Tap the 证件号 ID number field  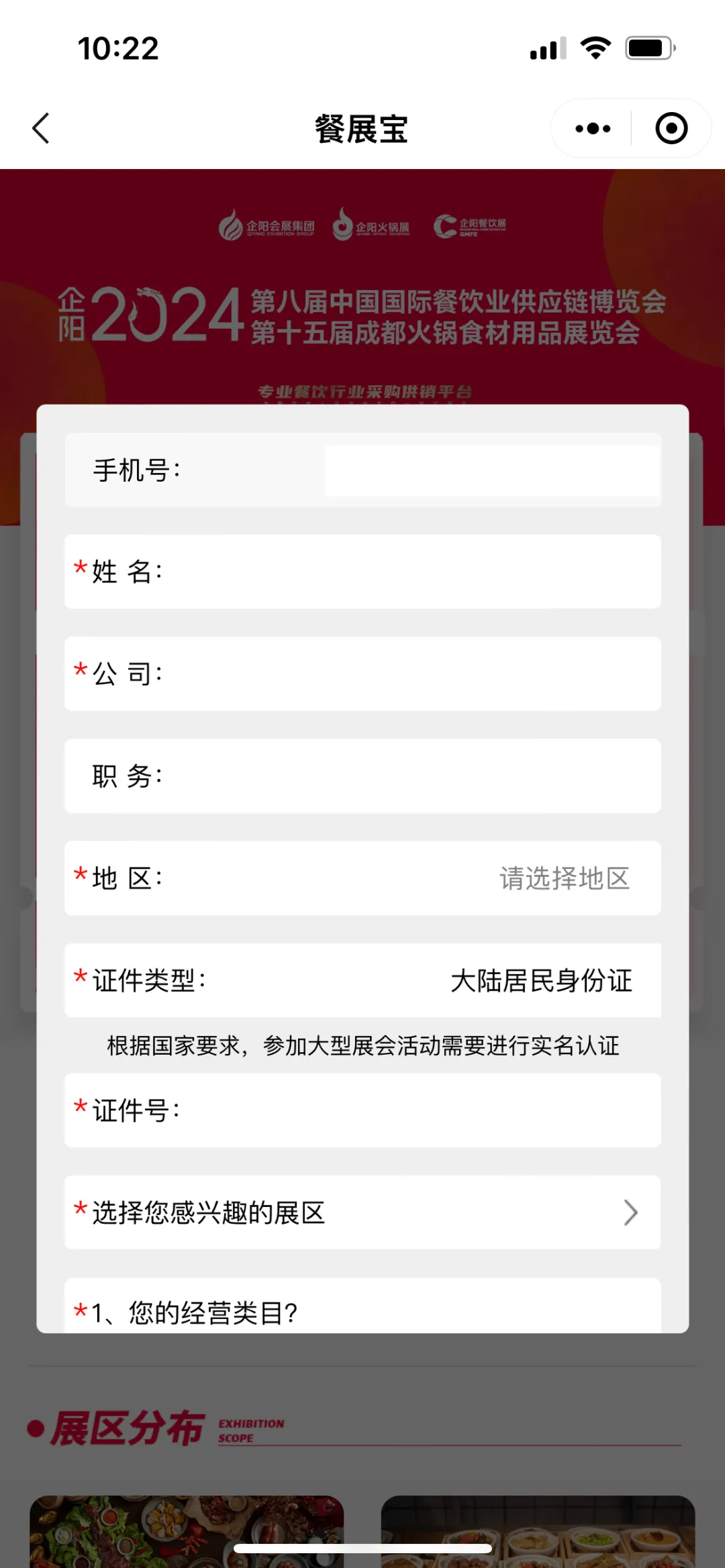(x=416, y=1110)
